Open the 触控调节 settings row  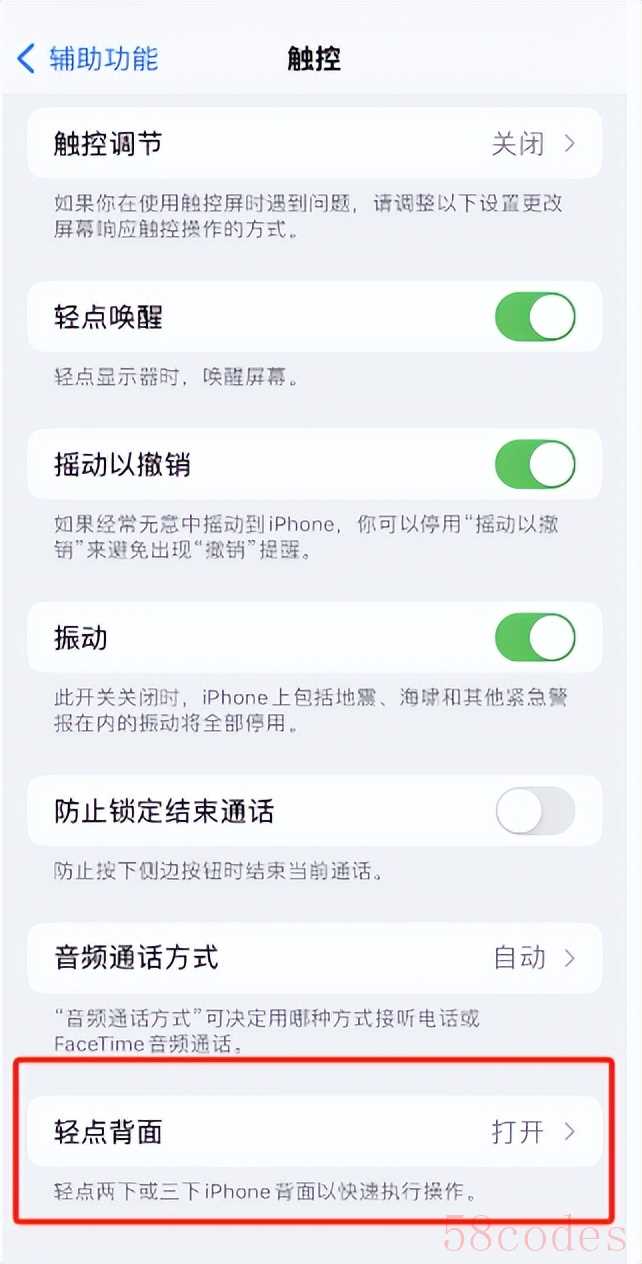314,144
